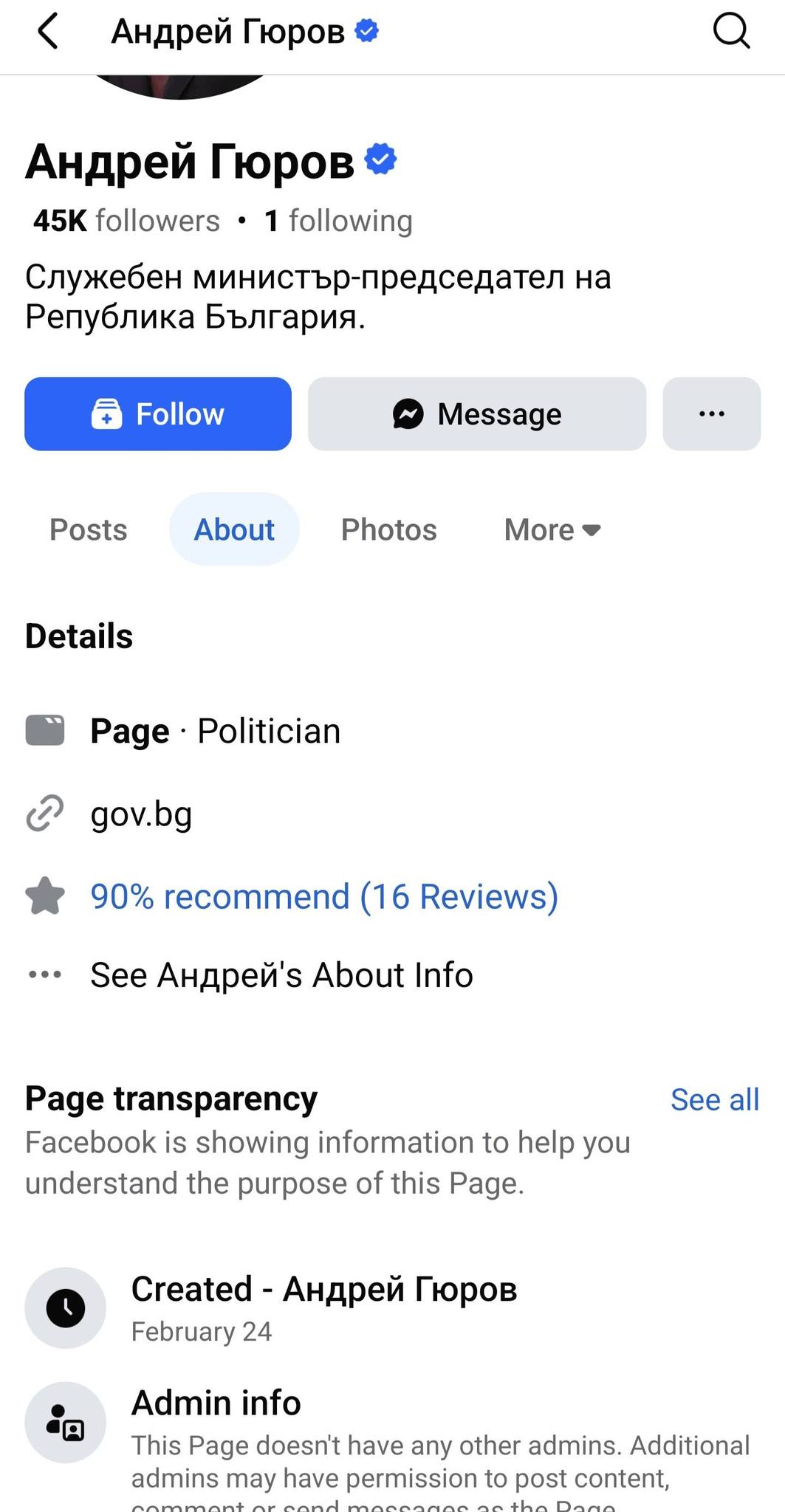Follow Андрей Гюров's page

pos(158,414)
